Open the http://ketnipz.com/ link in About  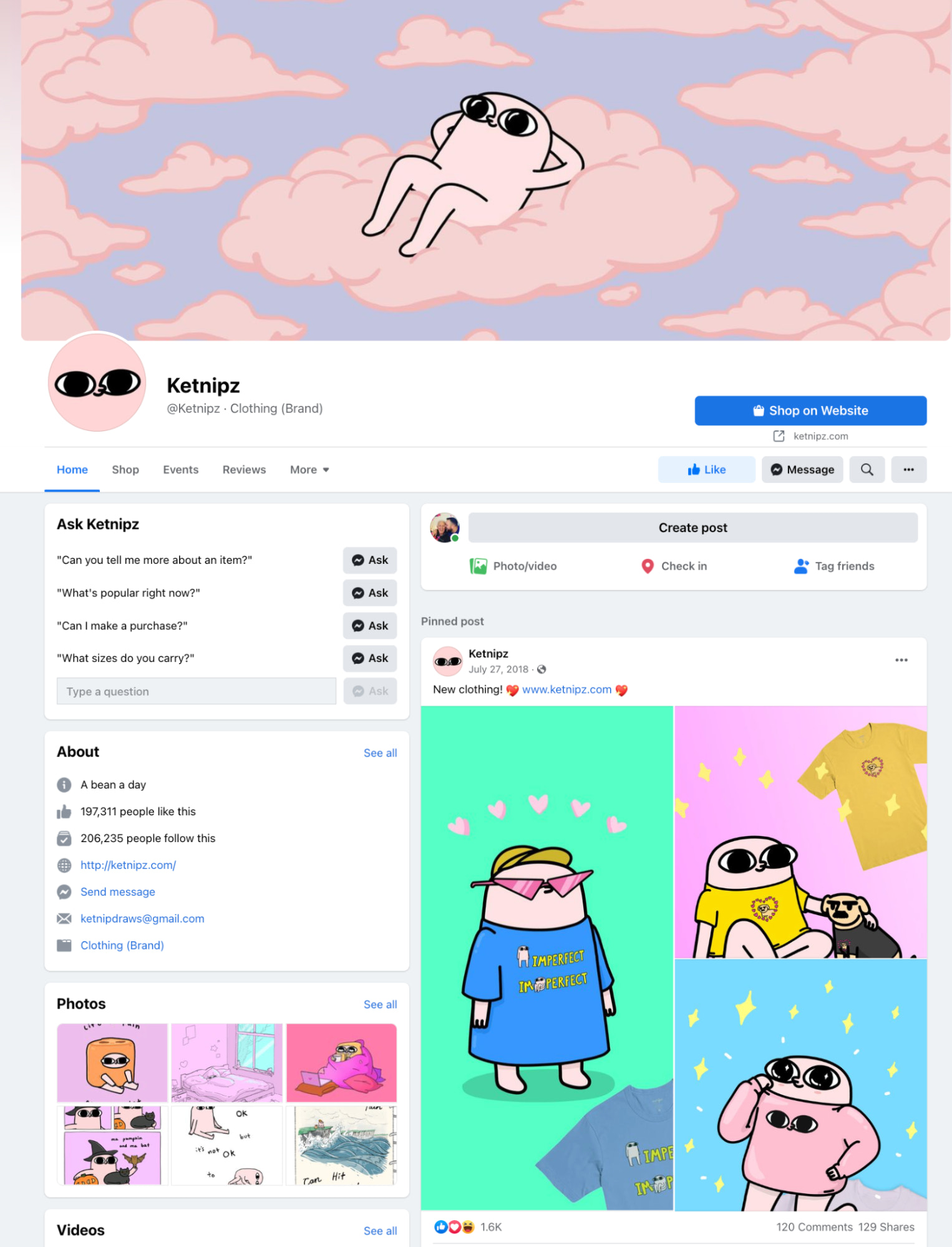click(128, 865)
